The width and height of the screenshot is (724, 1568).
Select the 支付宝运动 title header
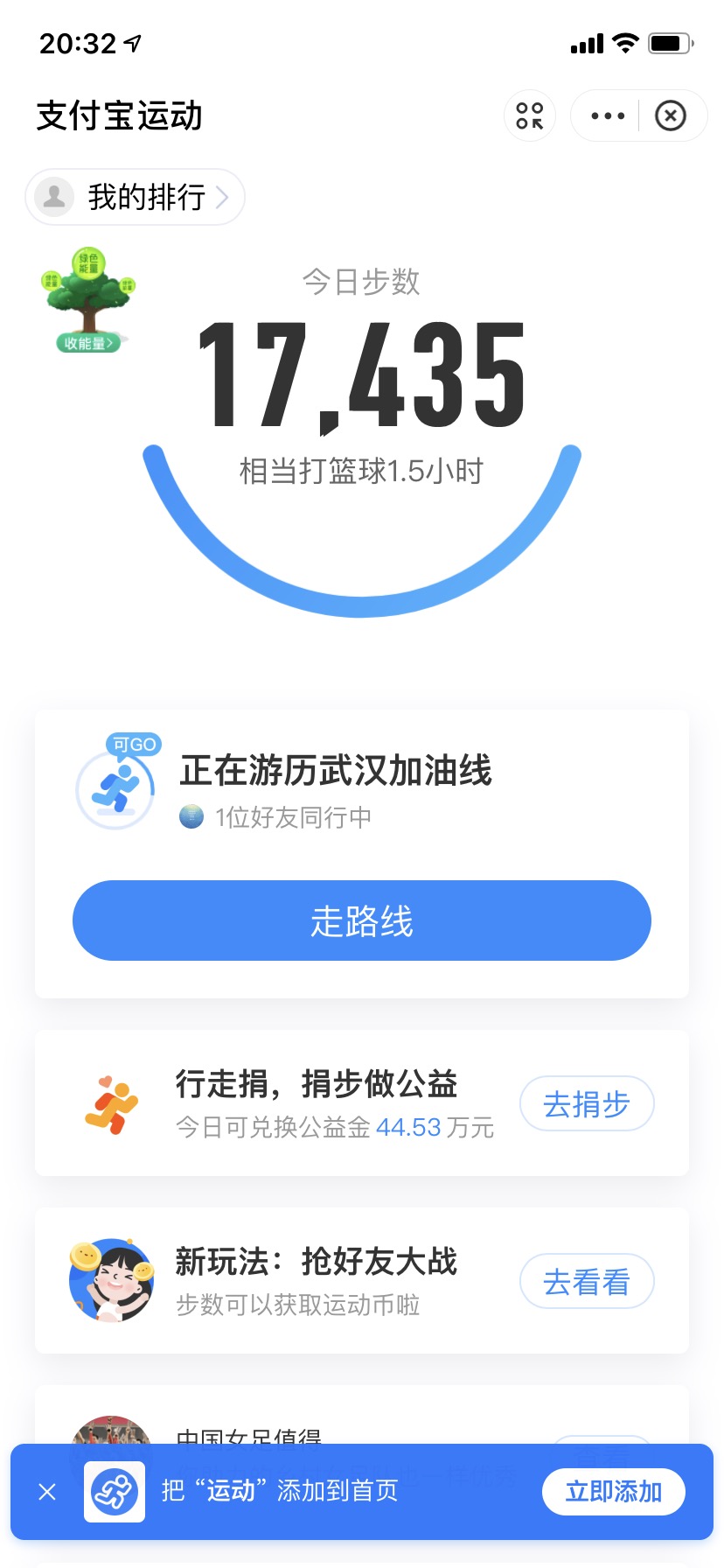[120, 116]
